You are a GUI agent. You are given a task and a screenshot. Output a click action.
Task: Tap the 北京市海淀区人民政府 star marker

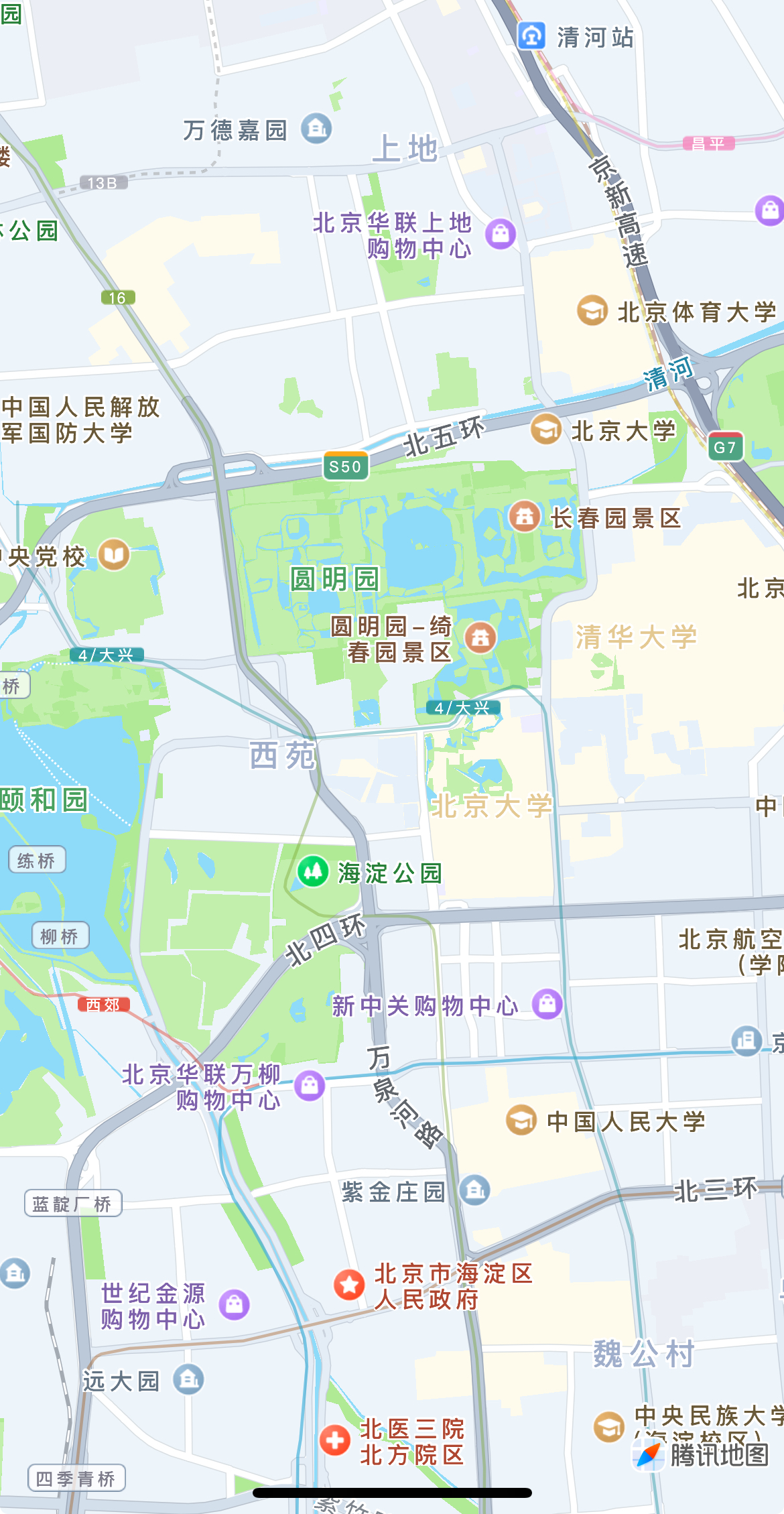pyautogui.click(x=349, y=1285)
